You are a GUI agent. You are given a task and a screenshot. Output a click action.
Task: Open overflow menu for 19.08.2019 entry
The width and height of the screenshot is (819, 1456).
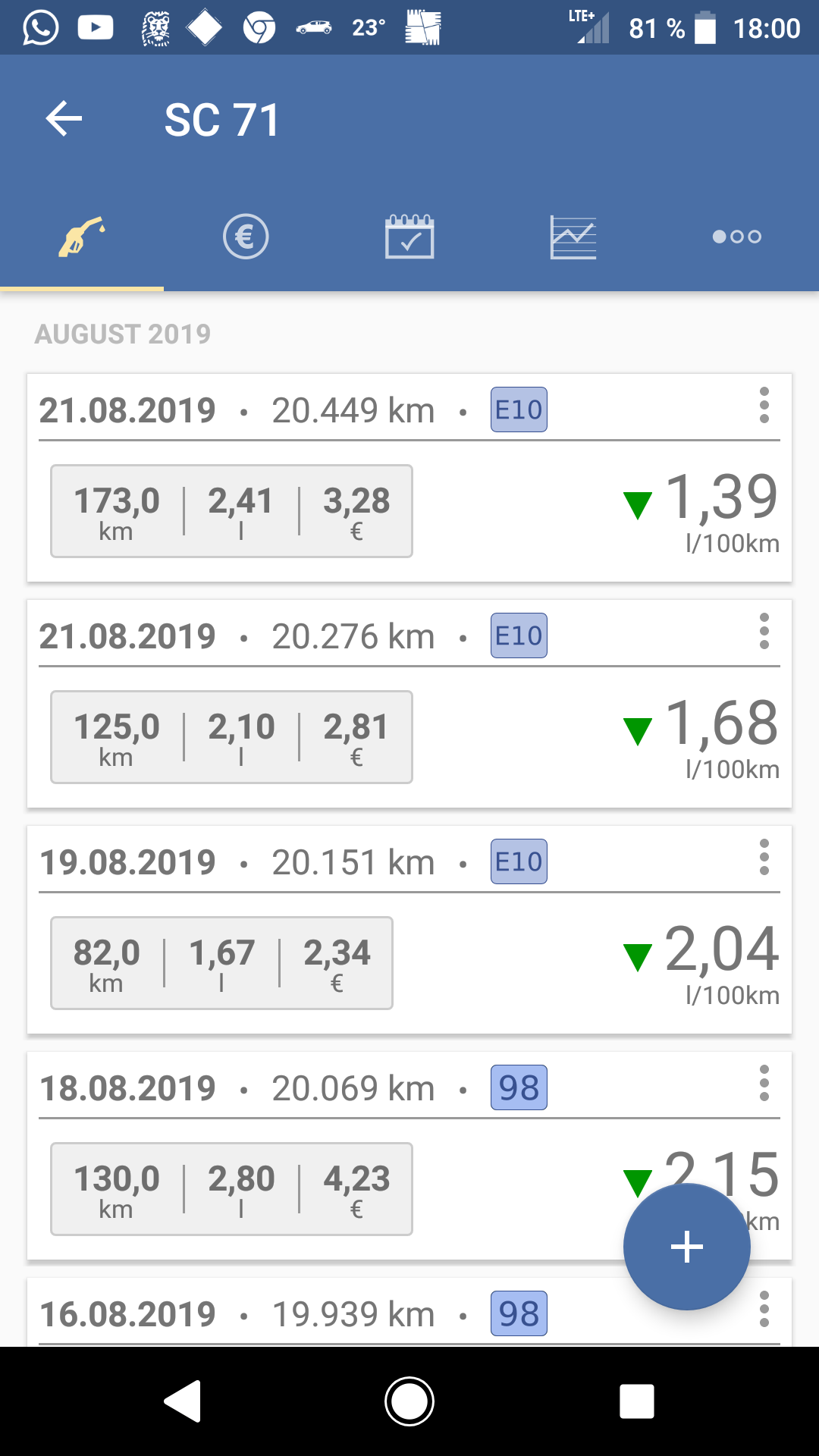click(x=764, y=857)
